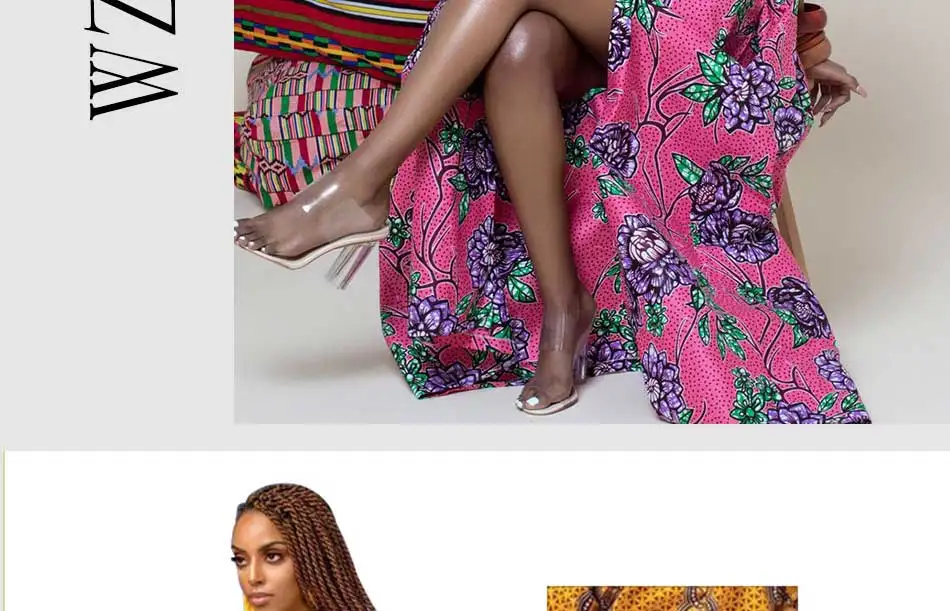
Task: Open the yellow patterned print product image
Action: [672, 598]
